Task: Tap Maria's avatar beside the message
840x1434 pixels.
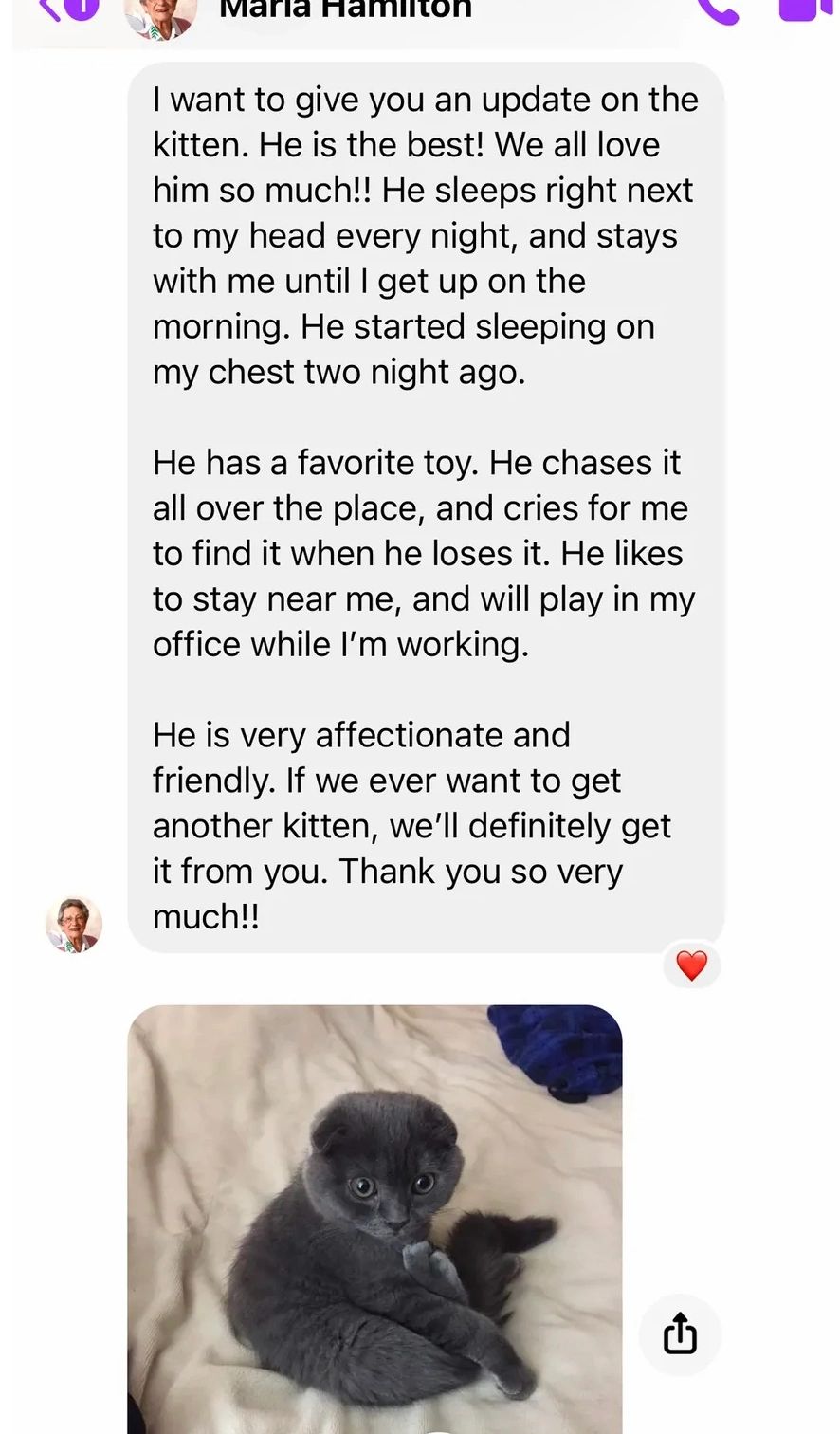Action: [x=74, y=924]
